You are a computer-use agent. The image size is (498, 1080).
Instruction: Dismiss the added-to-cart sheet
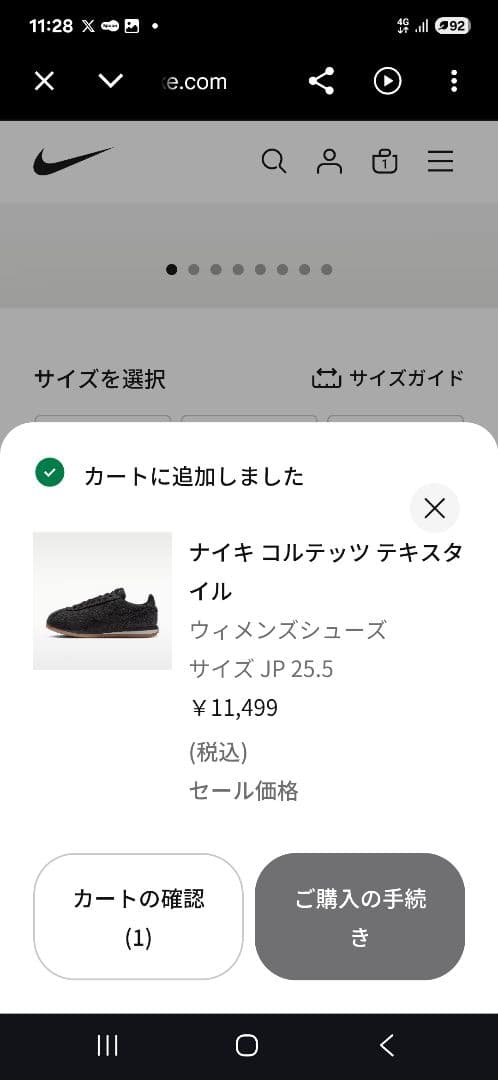coord(435,509)
